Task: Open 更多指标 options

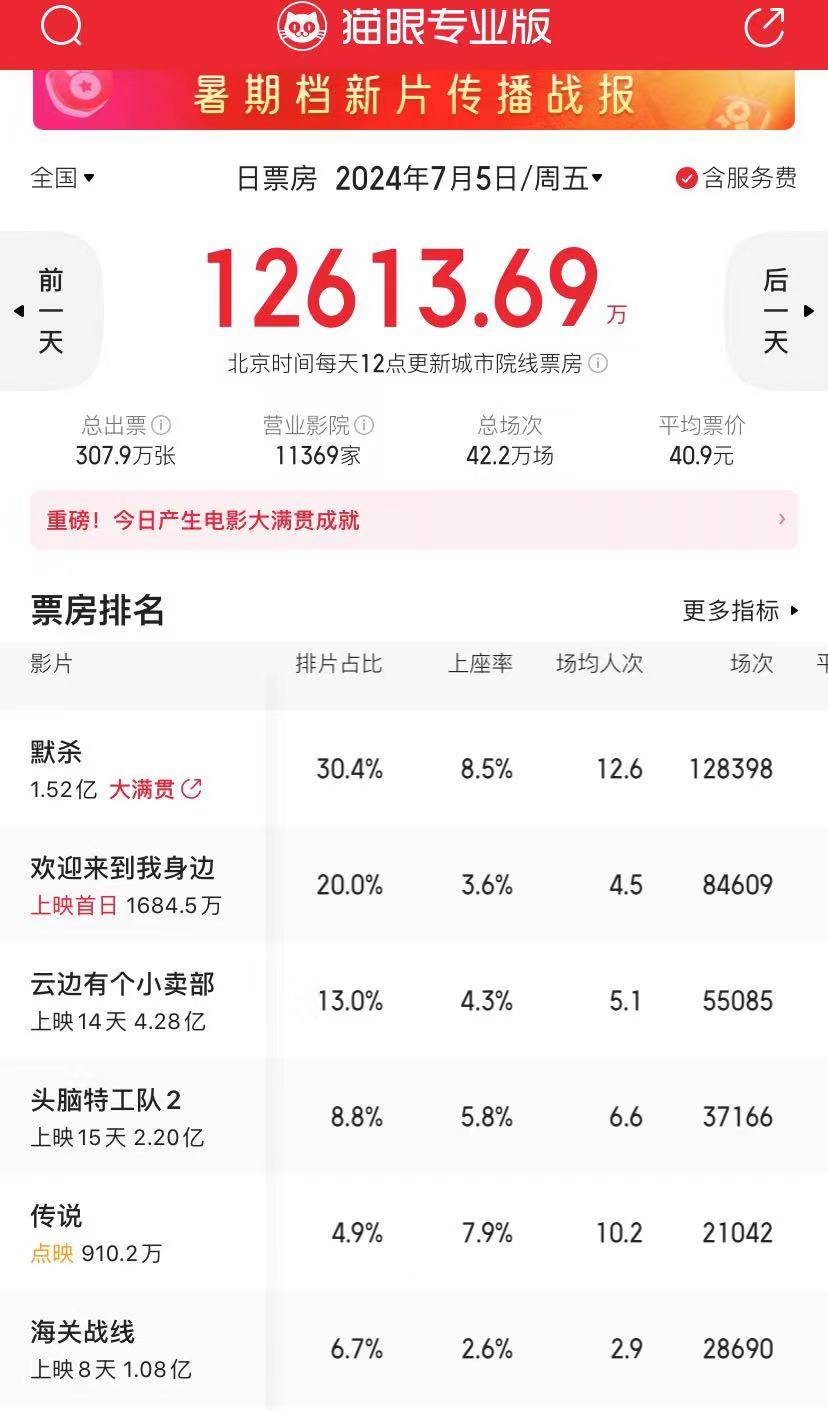Action: [741, 610]
